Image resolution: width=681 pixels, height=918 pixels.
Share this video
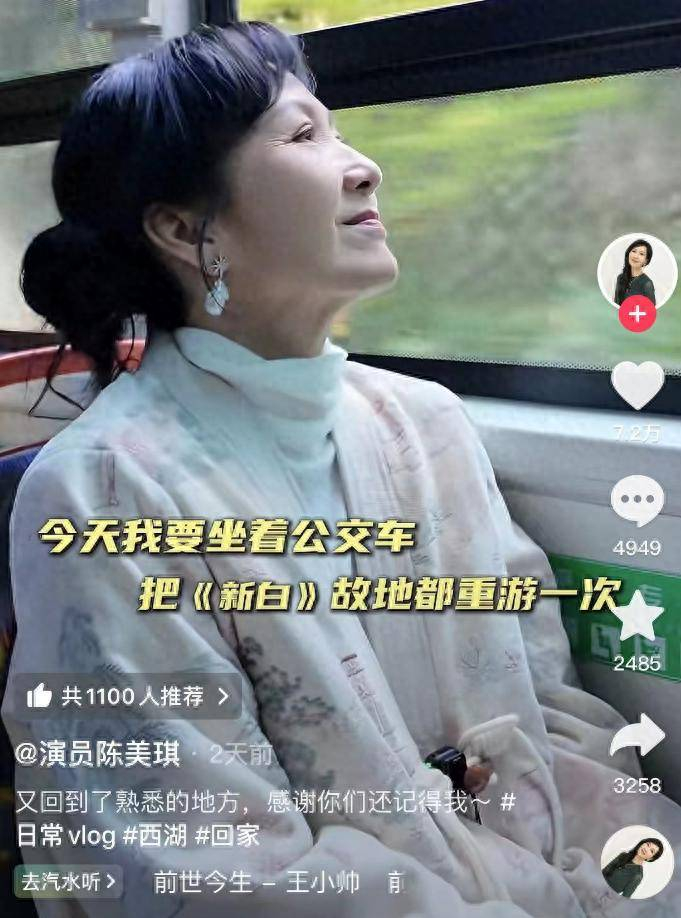[637, 736]
